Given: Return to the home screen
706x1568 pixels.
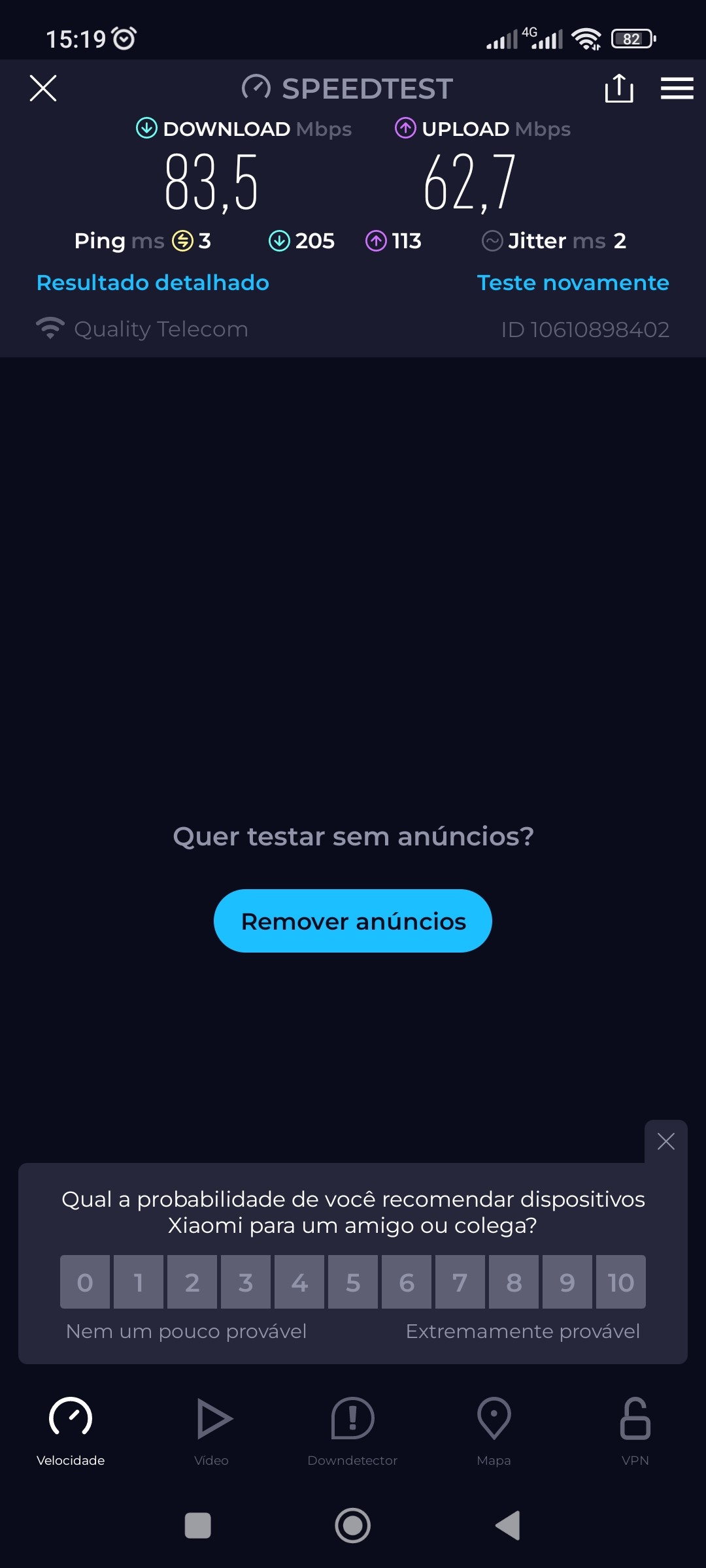Looking at the screenshot, I should (353, 1526).
